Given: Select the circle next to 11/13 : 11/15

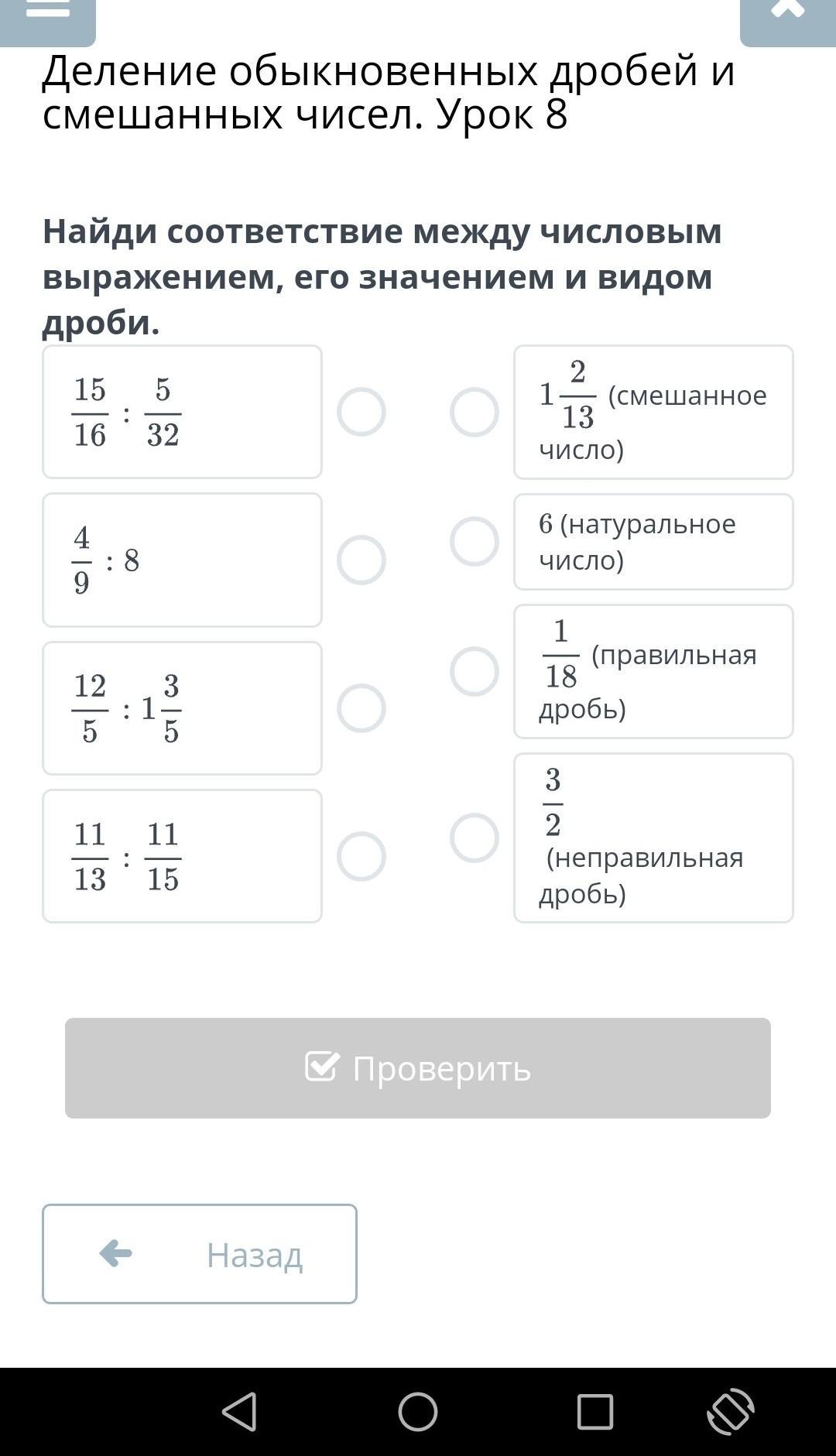Looking at the screenshot, I should point(361,856).
